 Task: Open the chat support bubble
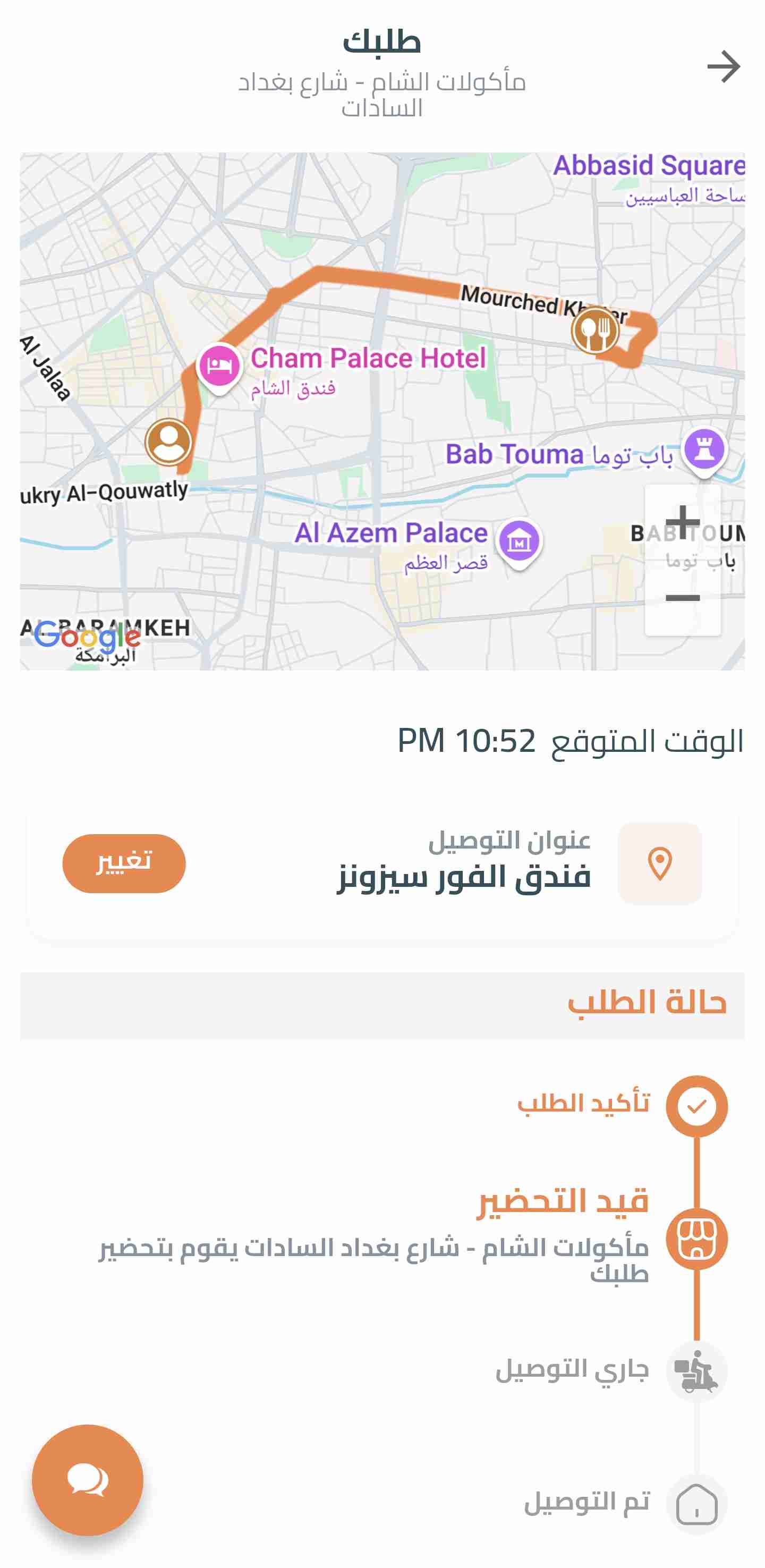click(x=88, y=1480)
